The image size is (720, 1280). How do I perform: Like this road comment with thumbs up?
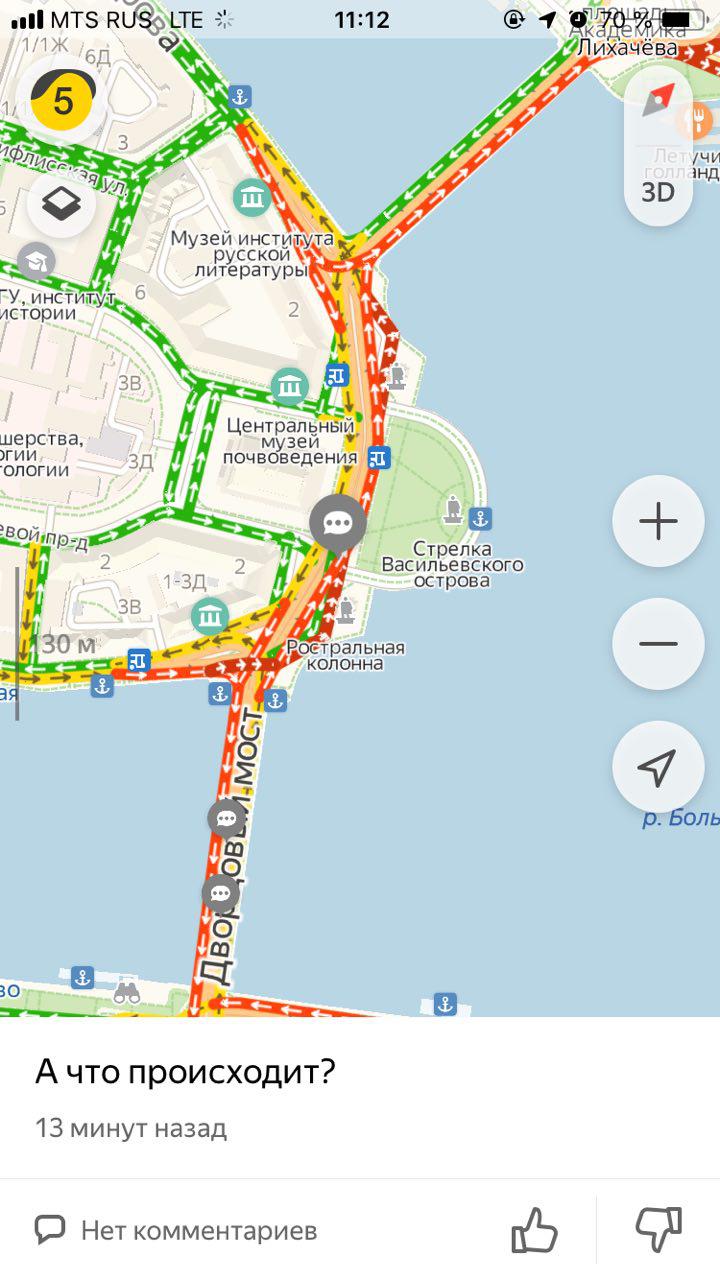(x=534, y=1230)
